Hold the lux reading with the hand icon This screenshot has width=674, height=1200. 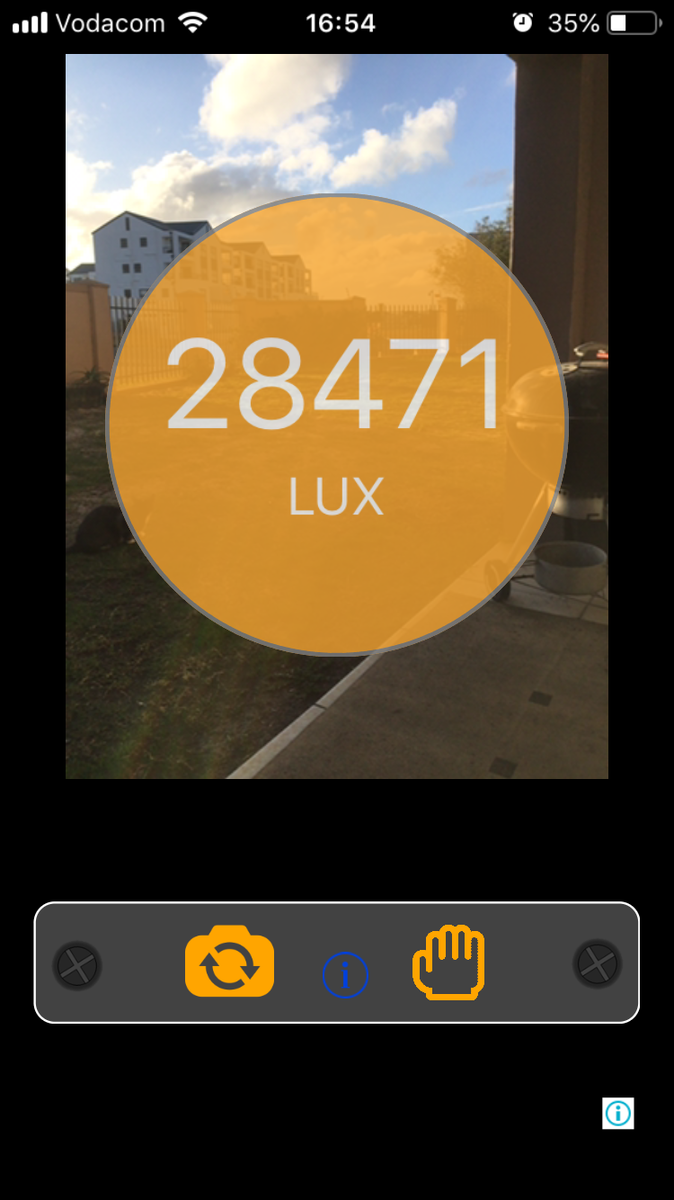tap(449, 962)
